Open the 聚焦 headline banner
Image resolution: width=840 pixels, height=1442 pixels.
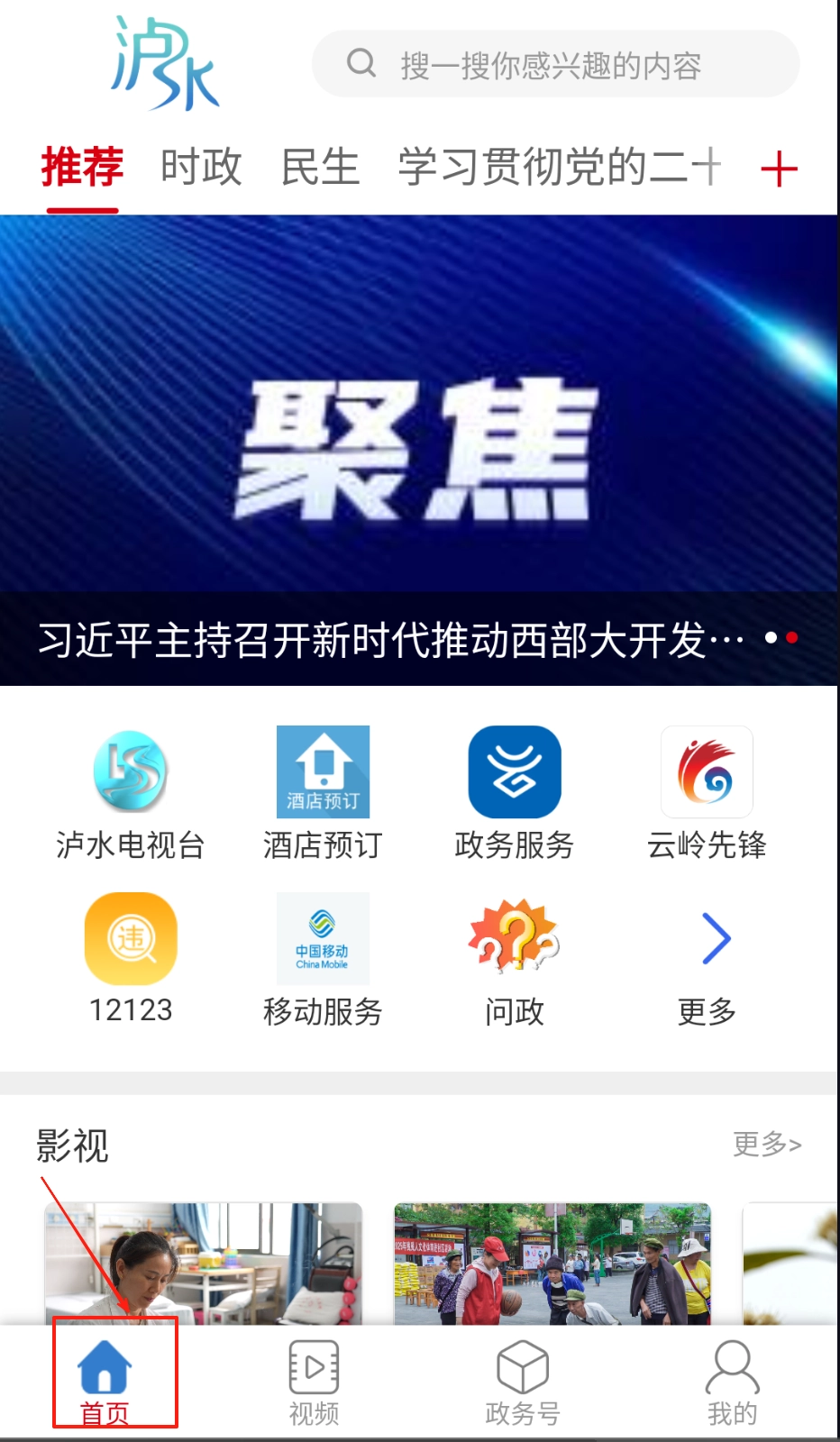(418, 449)
